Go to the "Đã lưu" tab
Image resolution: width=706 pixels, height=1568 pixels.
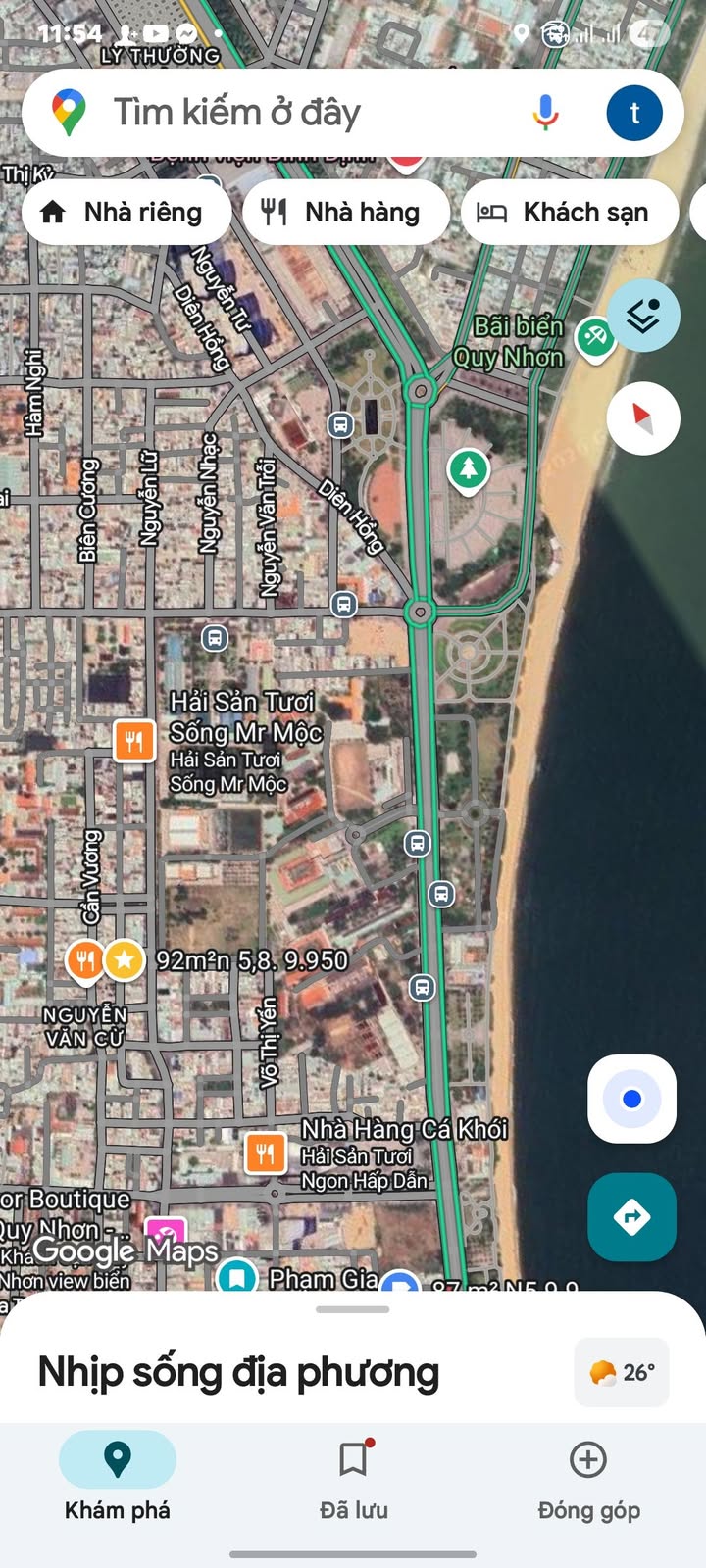(x=353, y=1475)
